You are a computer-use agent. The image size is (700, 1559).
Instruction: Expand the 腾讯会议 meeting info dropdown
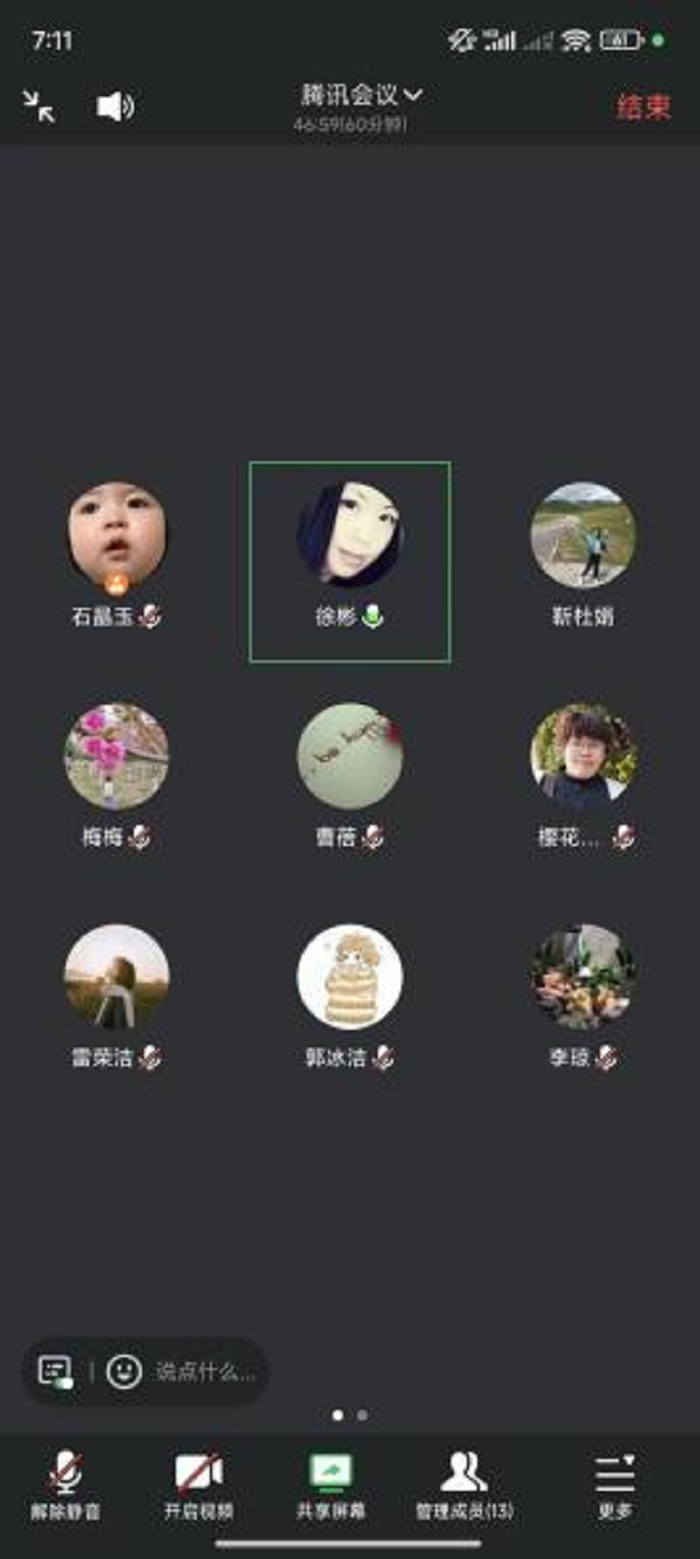(361, 96)
